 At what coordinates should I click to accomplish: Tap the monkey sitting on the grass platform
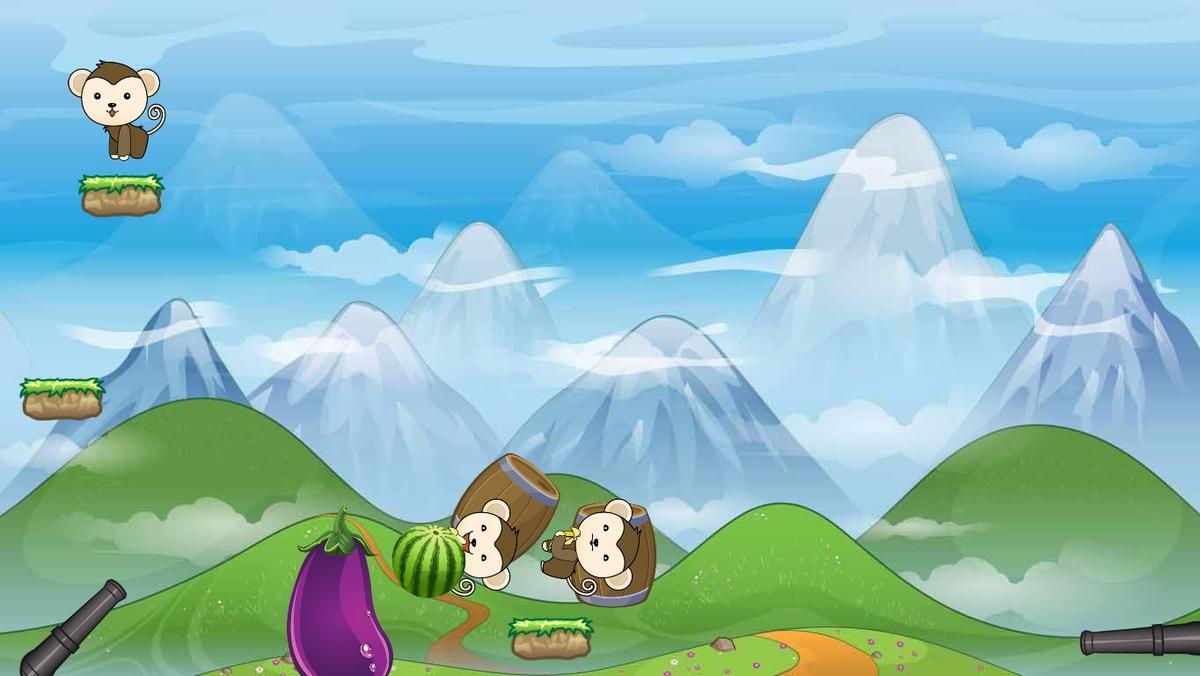(114, 108)
